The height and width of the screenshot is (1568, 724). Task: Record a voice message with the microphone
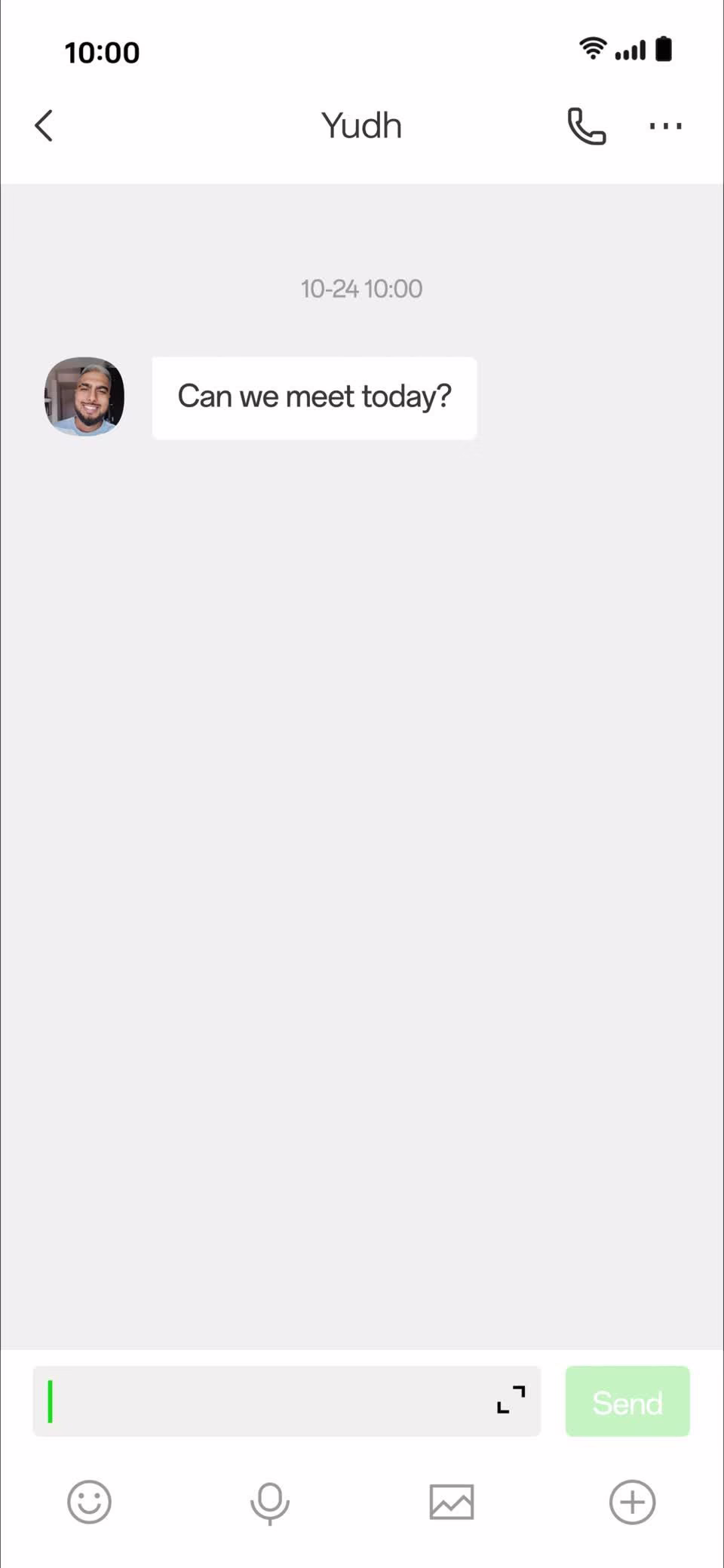coord(269,1503)
